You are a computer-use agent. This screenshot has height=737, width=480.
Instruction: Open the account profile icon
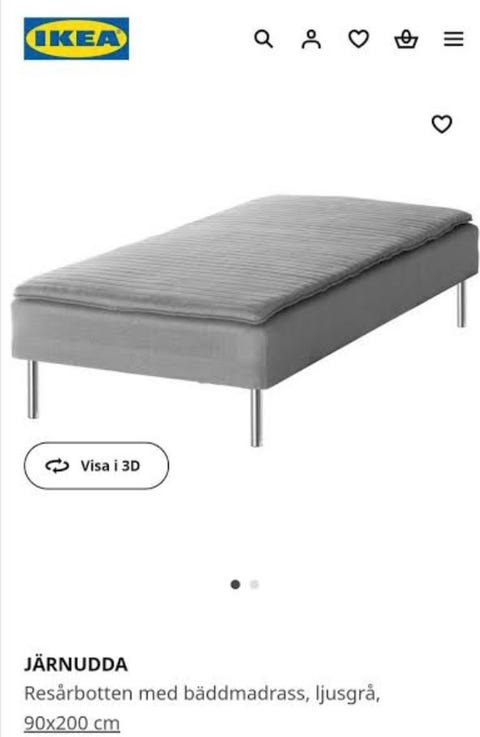311,39
